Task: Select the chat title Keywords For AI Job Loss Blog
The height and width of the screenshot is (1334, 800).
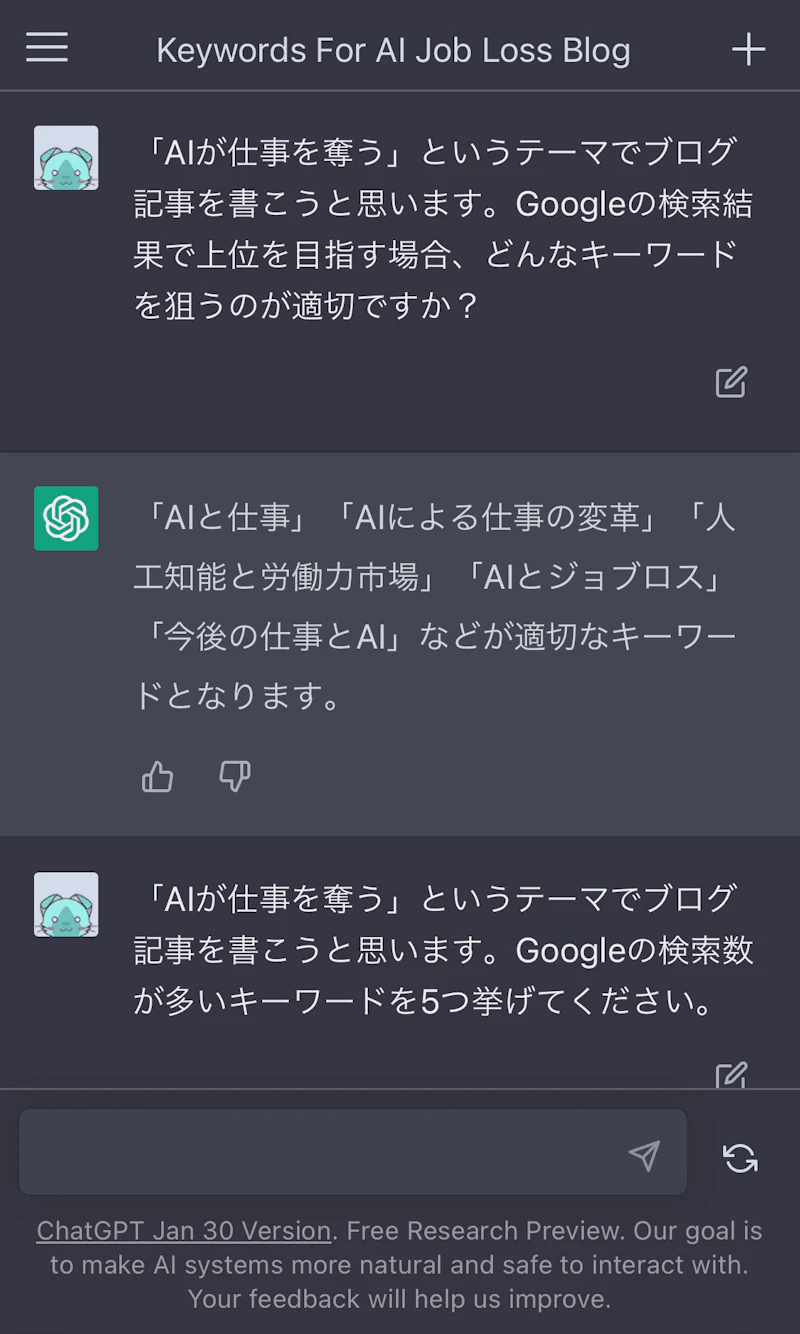Action: coord(393,48)
